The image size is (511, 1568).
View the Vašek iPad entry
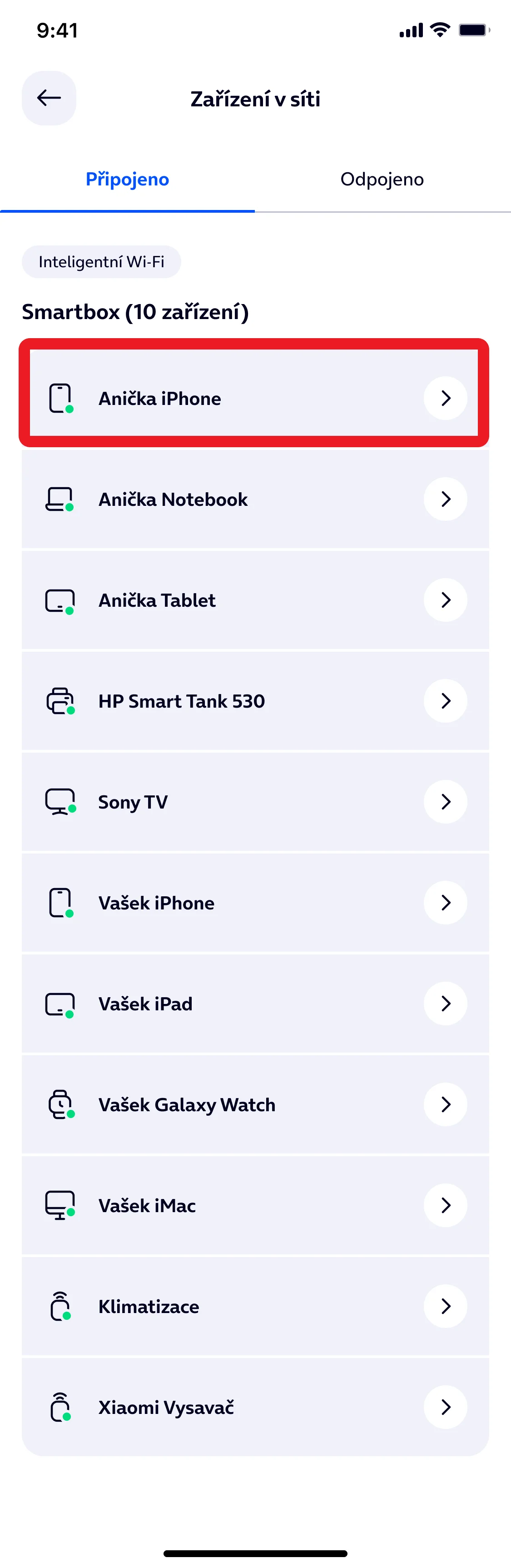point(254,1004)
